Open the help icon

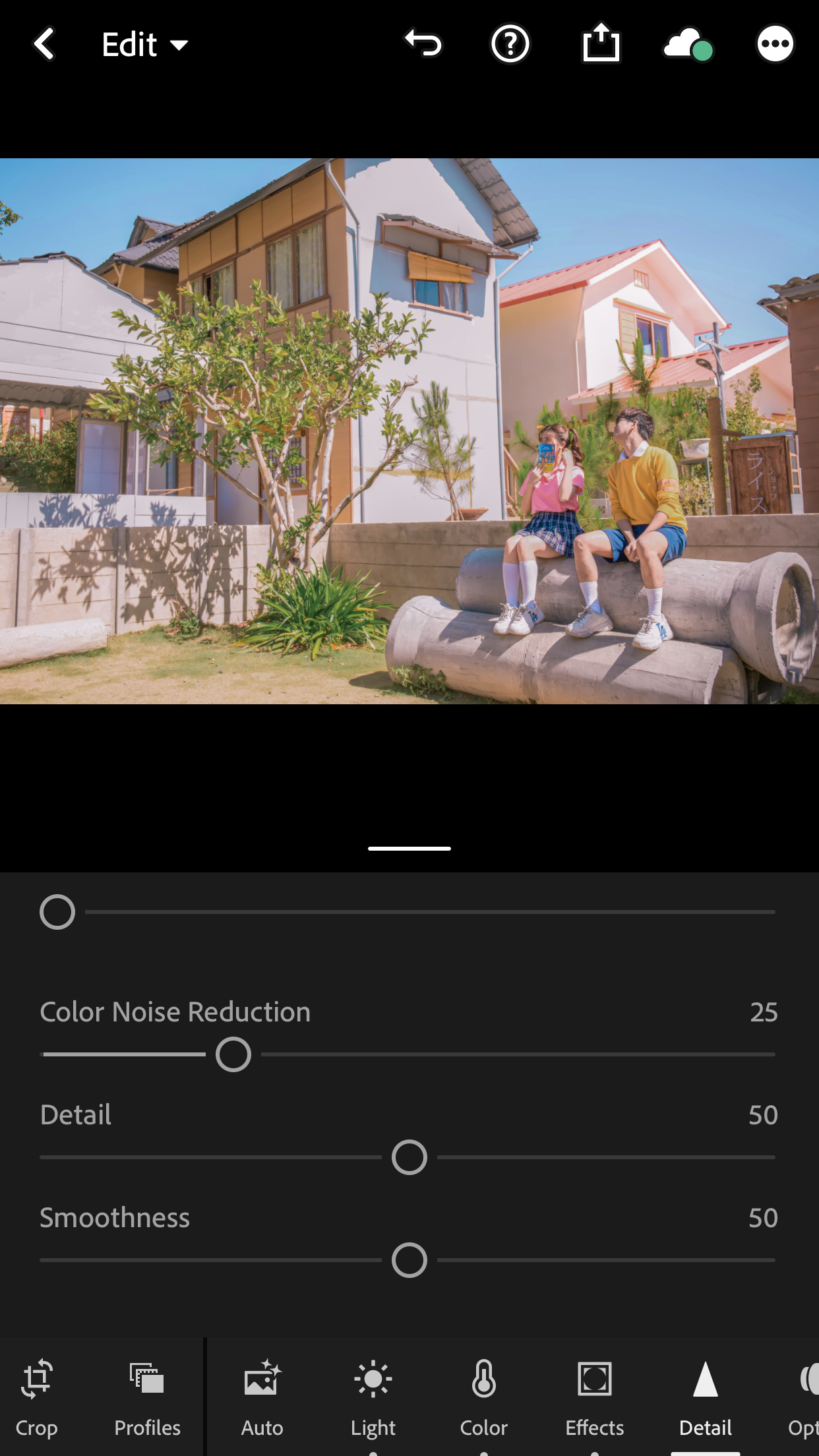(x=510, y=44)
